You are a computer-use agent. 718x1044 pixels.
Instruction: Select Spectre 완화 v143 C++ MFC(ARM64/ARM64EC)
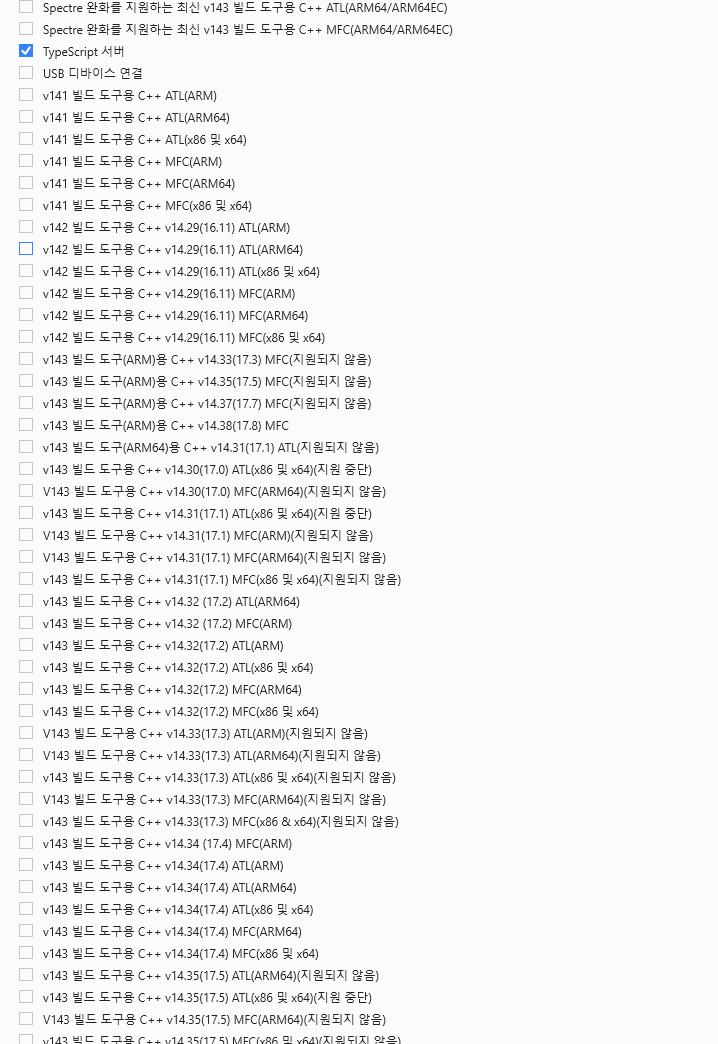(26, 29)
